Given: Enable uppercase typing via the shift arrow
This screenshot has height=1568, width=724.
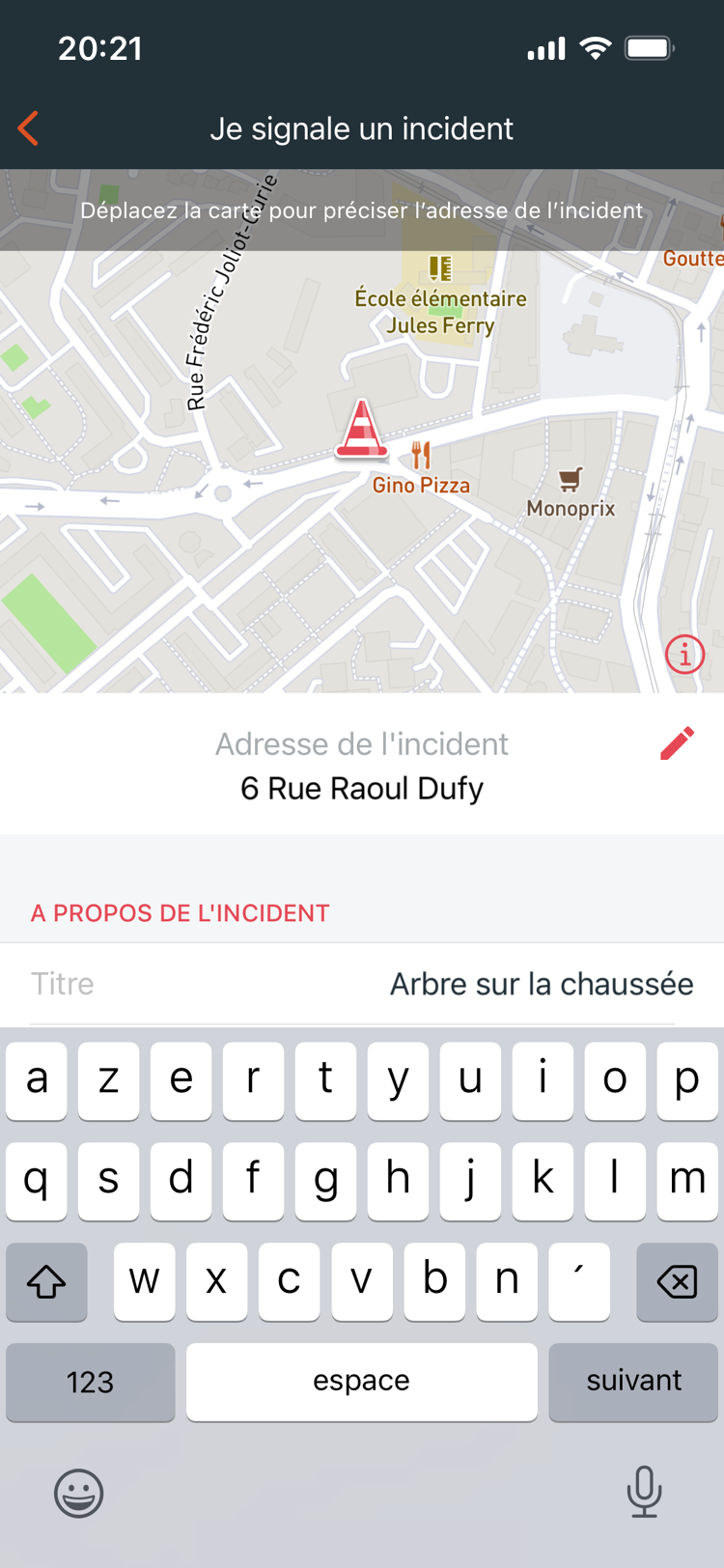Looking at the screenshot, I should pyautogui.click(x=46, y=1281).
